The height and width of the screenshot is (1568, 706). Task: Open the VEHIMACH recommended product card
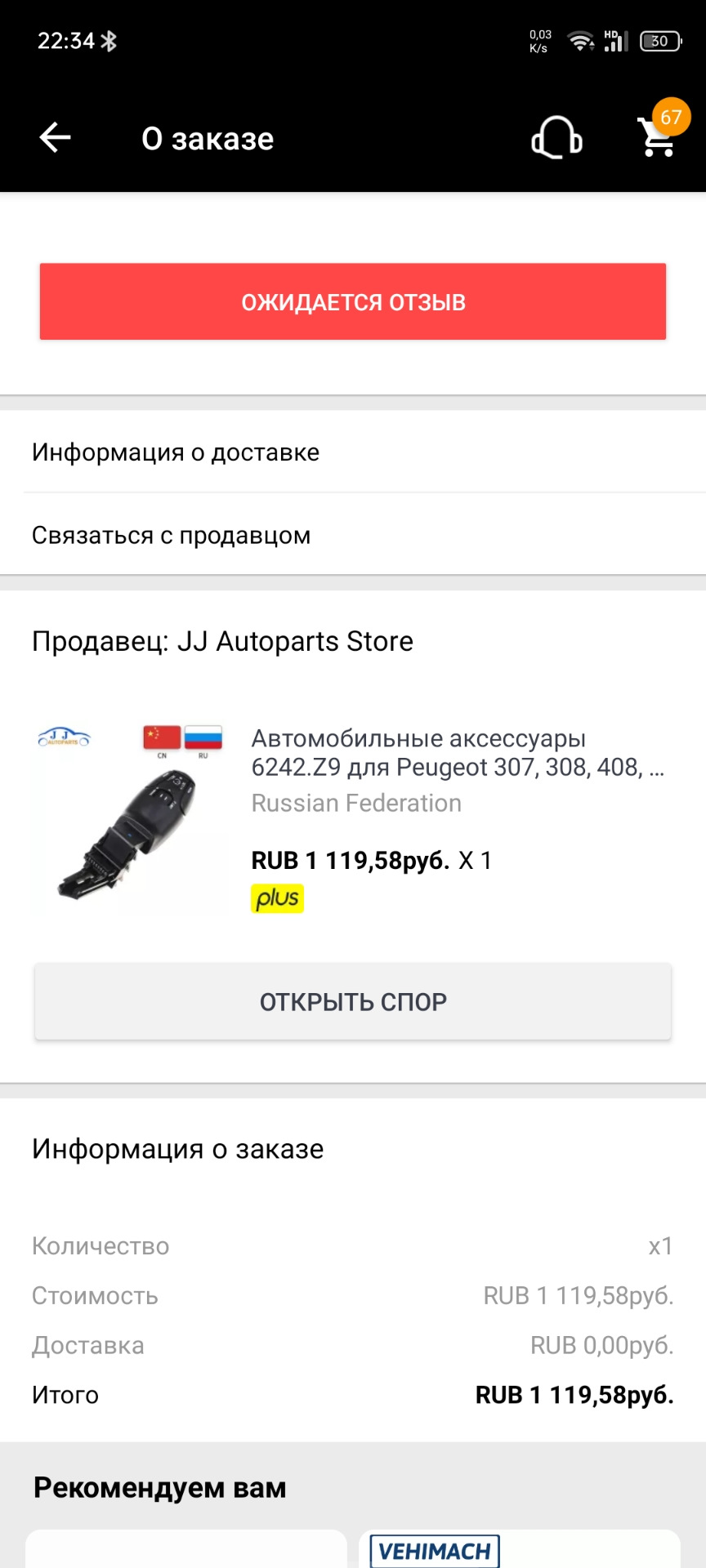click(519, 1549)
